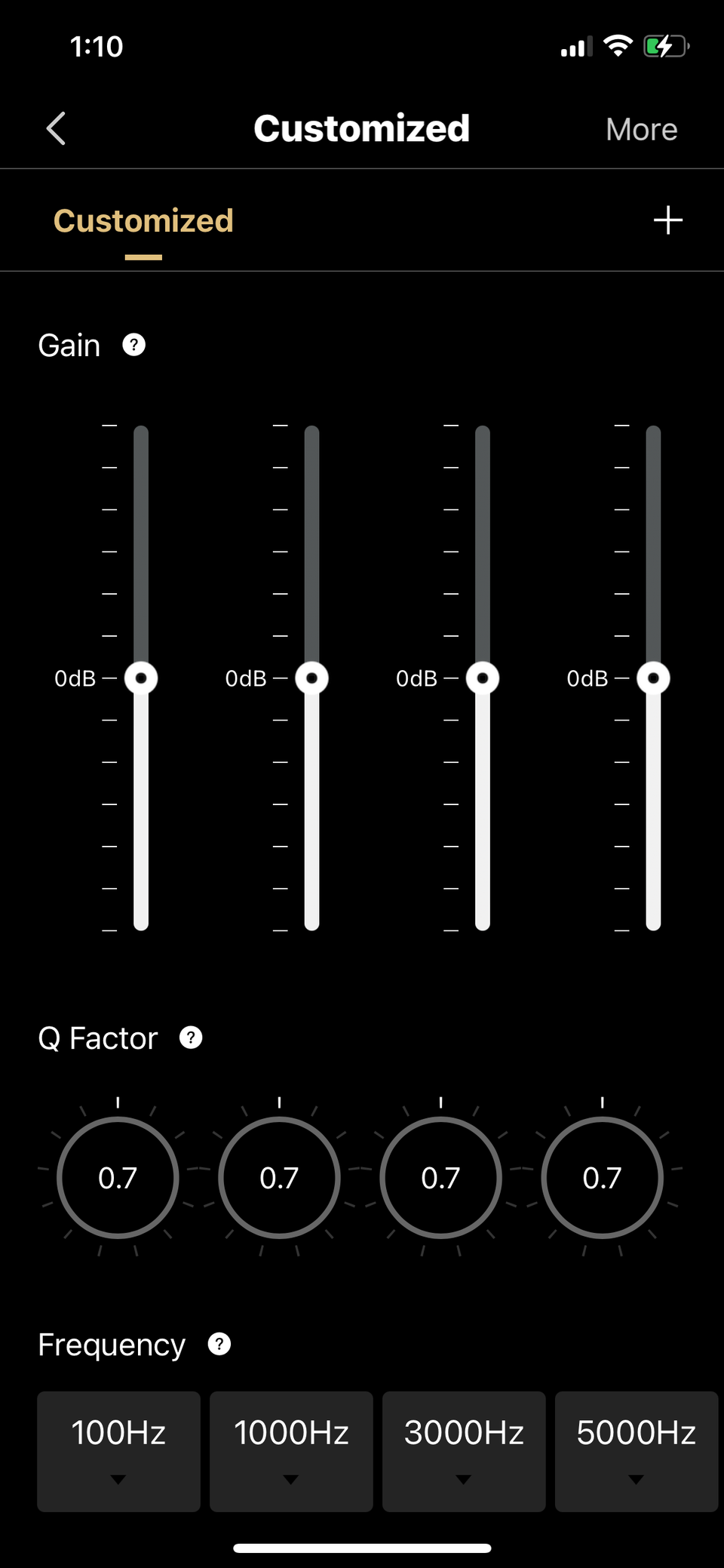Tap the 100Hz band gain slider handle

point(141,678)
